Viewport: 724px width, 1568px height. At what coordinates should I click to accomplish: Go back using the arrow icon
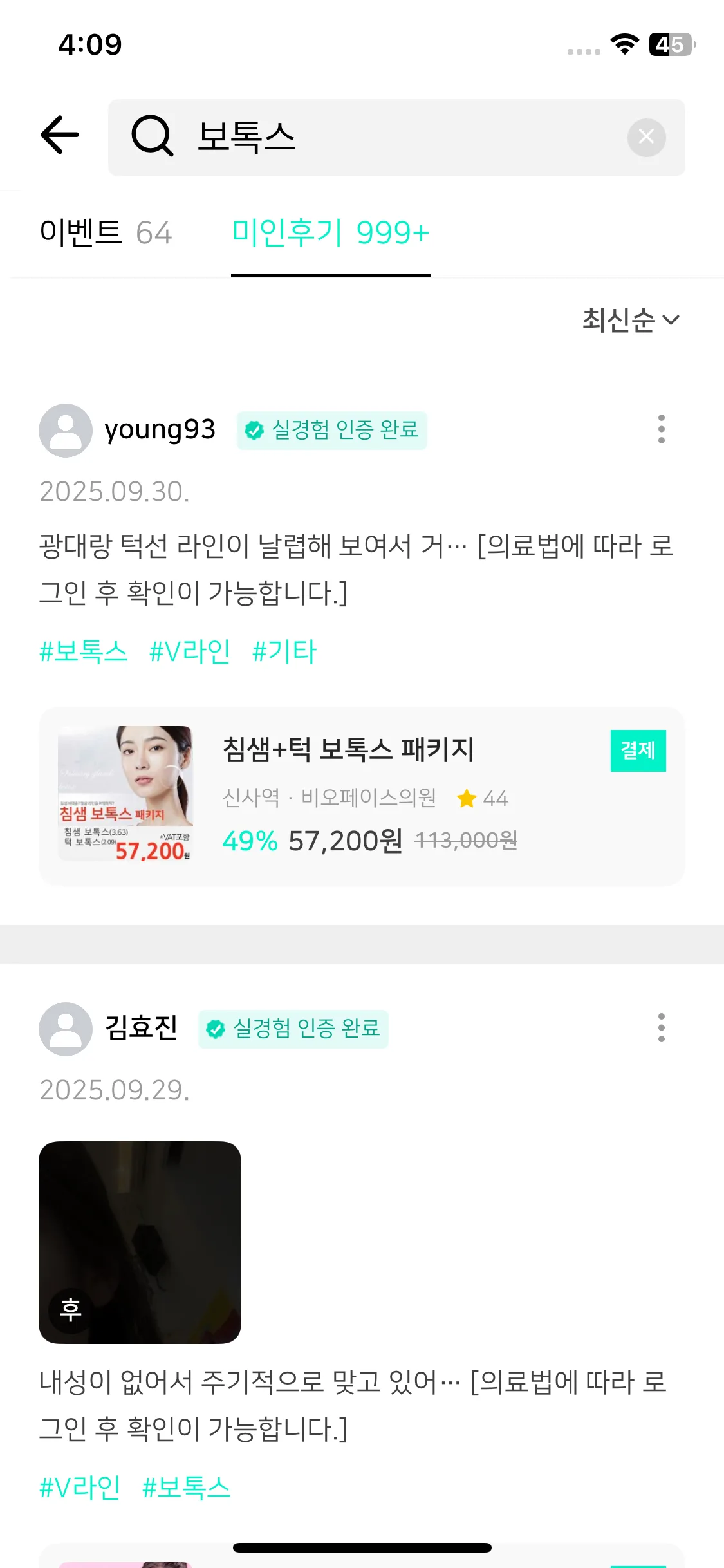(60, 135)
